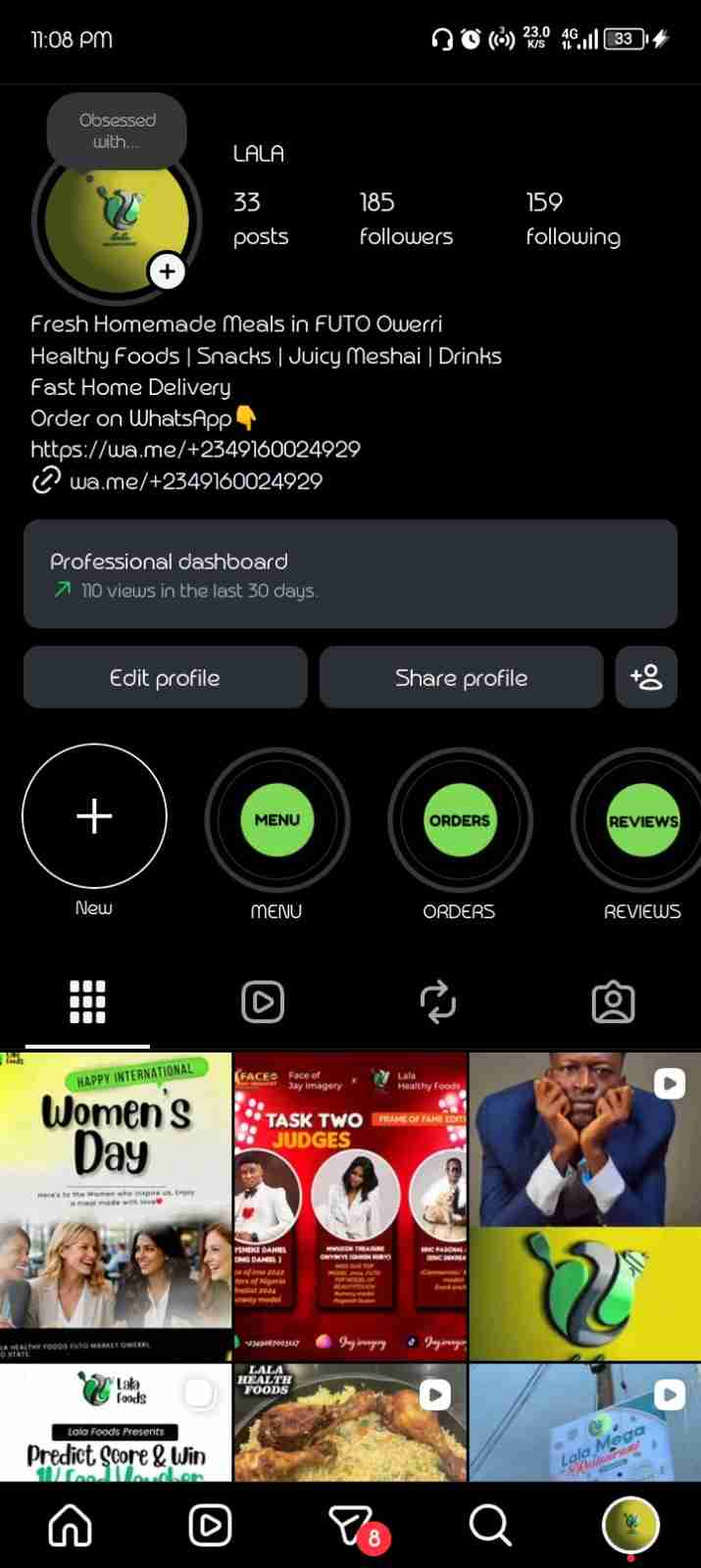Open the Task Two Judges post
701x1568 pixels.
(x=350, y=1205)
